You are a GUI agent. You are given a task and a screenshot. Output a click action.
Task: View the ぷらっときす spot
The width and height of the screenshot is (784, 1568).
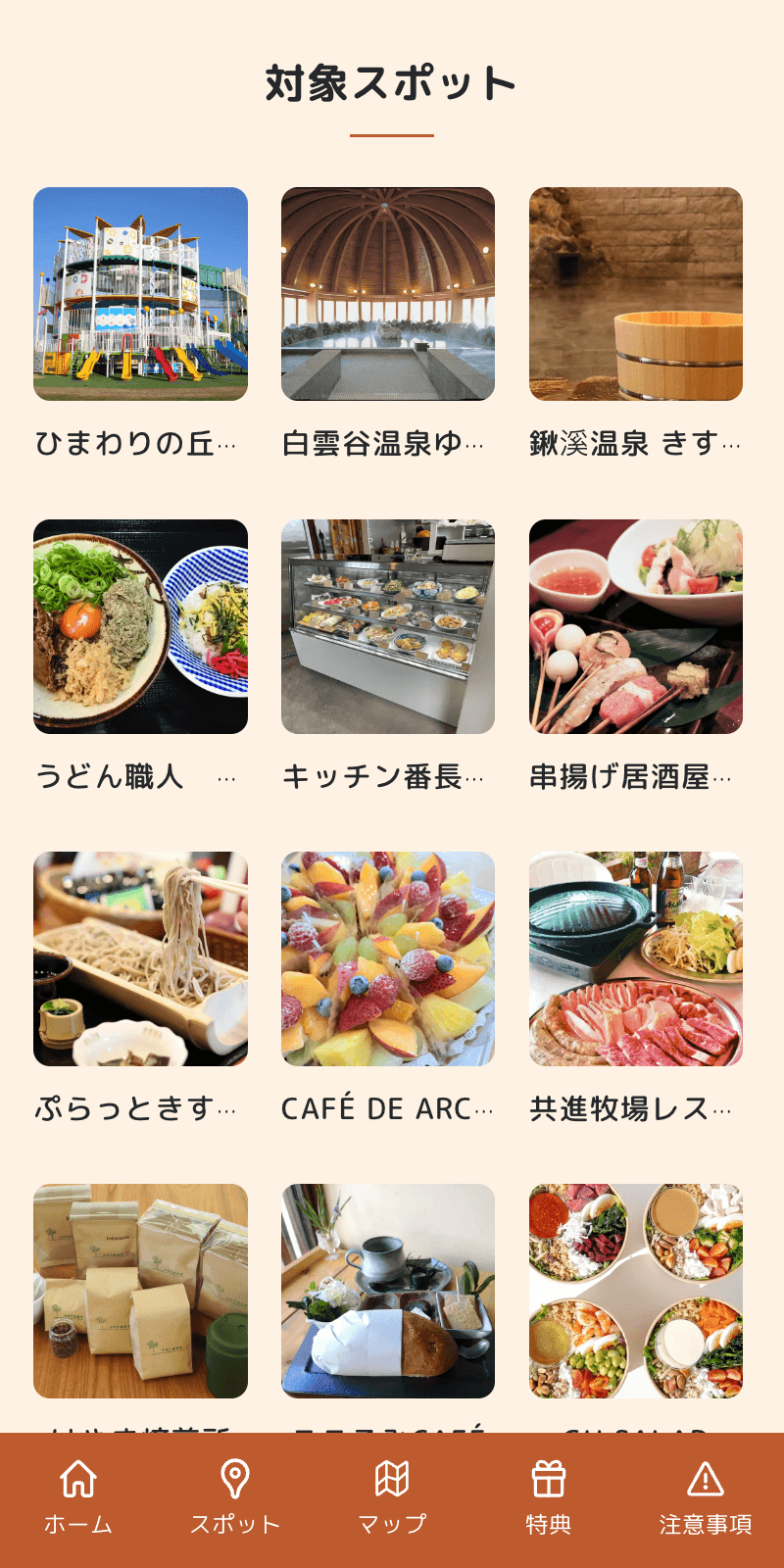(140, 958)
